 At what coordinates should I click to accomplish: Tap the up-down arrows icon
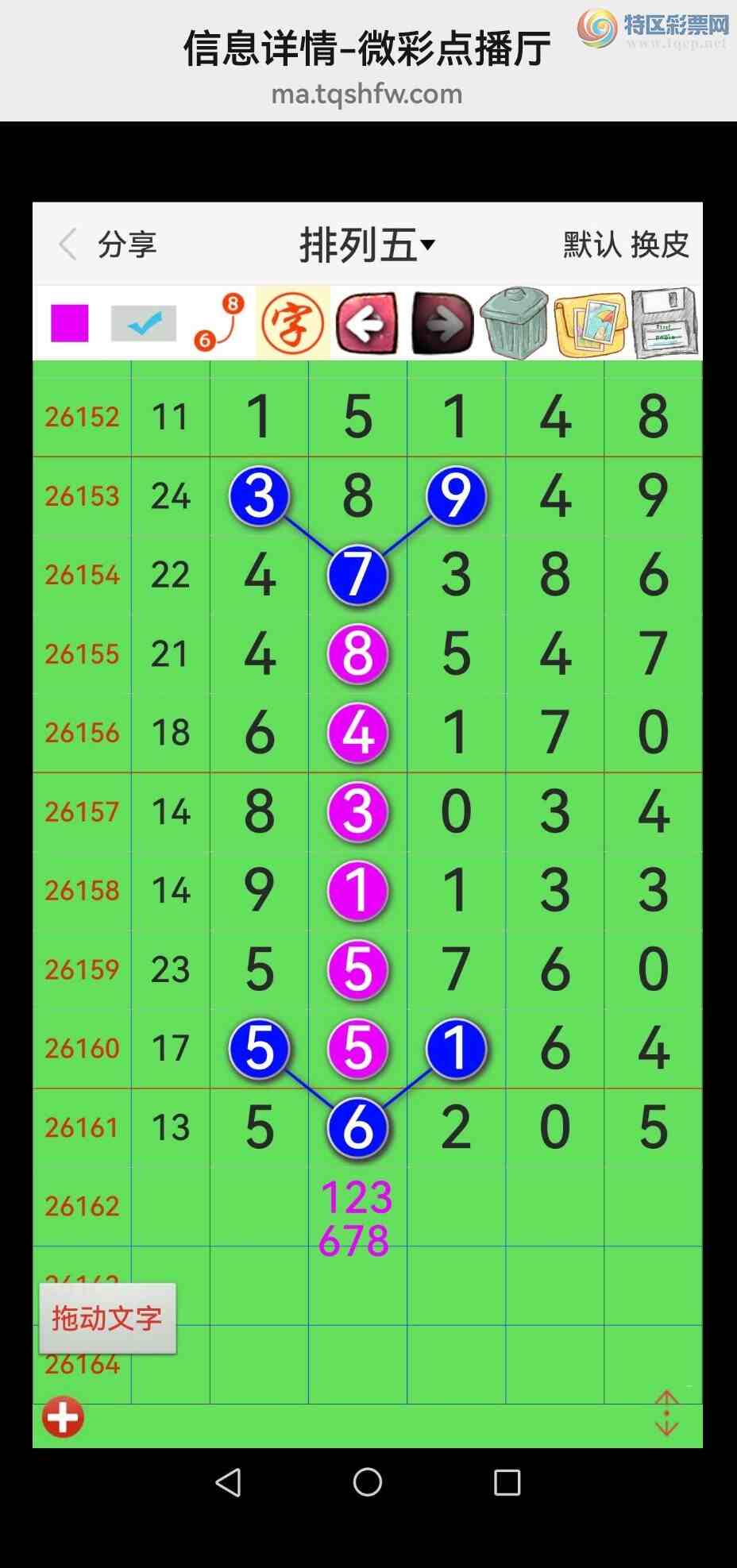click(x=666, y=1413)
